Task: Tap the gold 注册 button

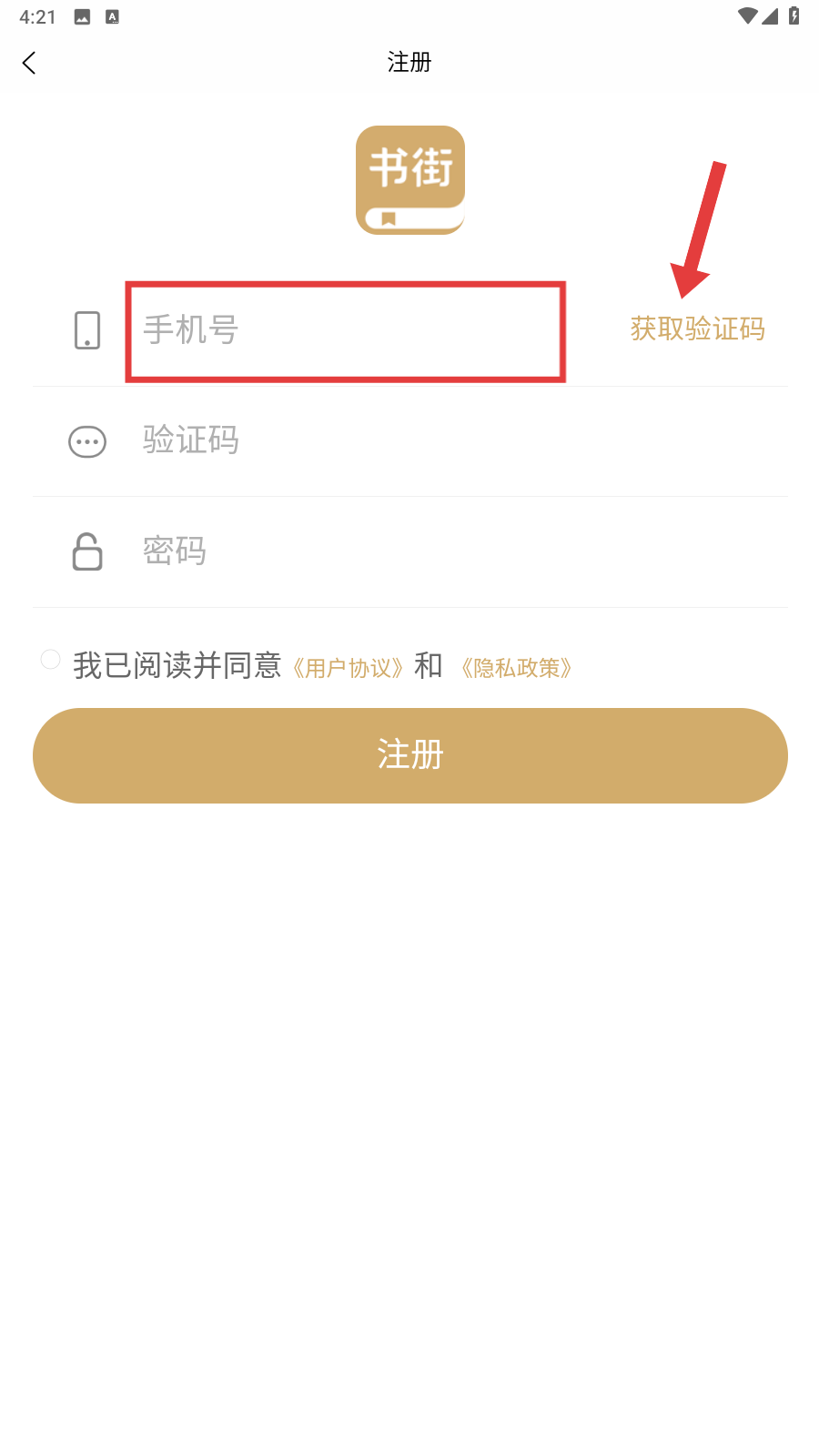Action: pyautogui.click(x=409, y=755)
